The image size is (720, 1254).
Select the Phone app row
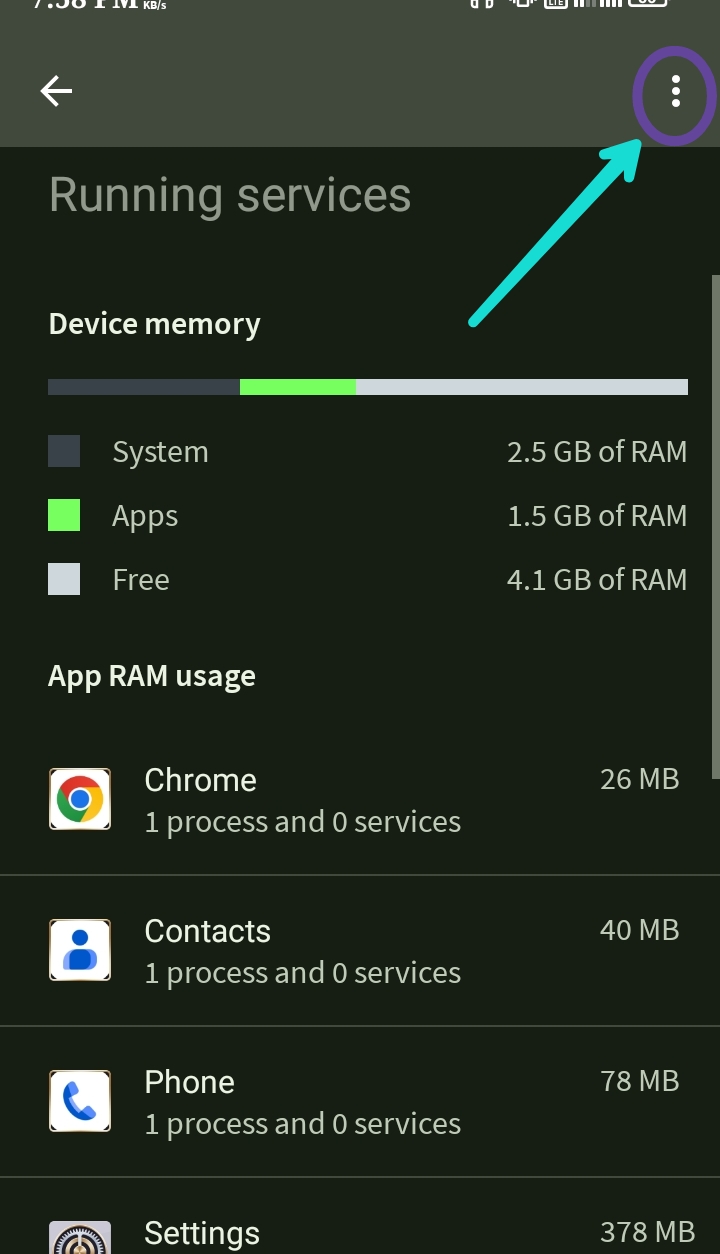pyautogui.click(x=360, y=1102)
